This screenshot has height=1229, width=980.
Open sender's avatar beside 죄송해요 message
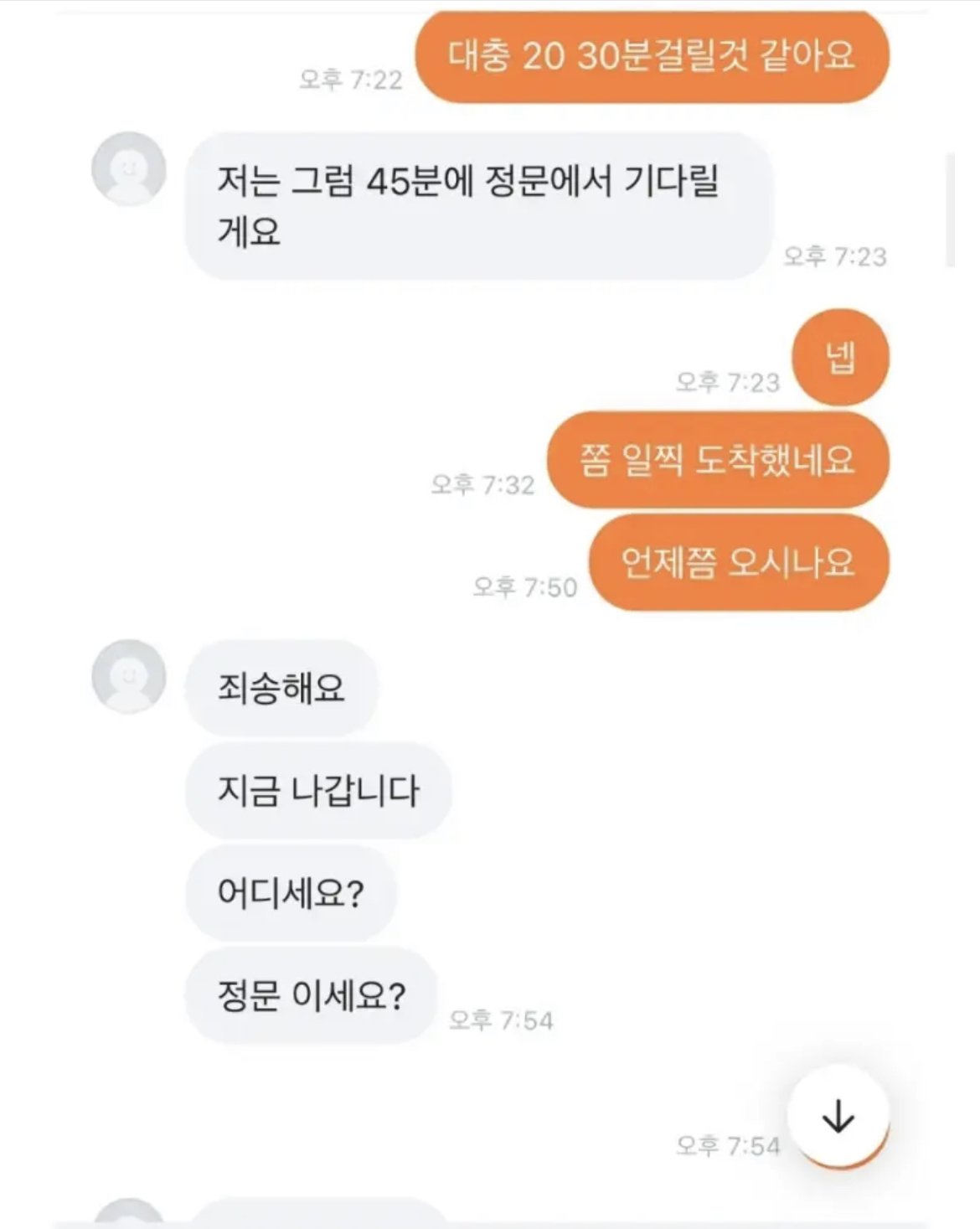128,677
